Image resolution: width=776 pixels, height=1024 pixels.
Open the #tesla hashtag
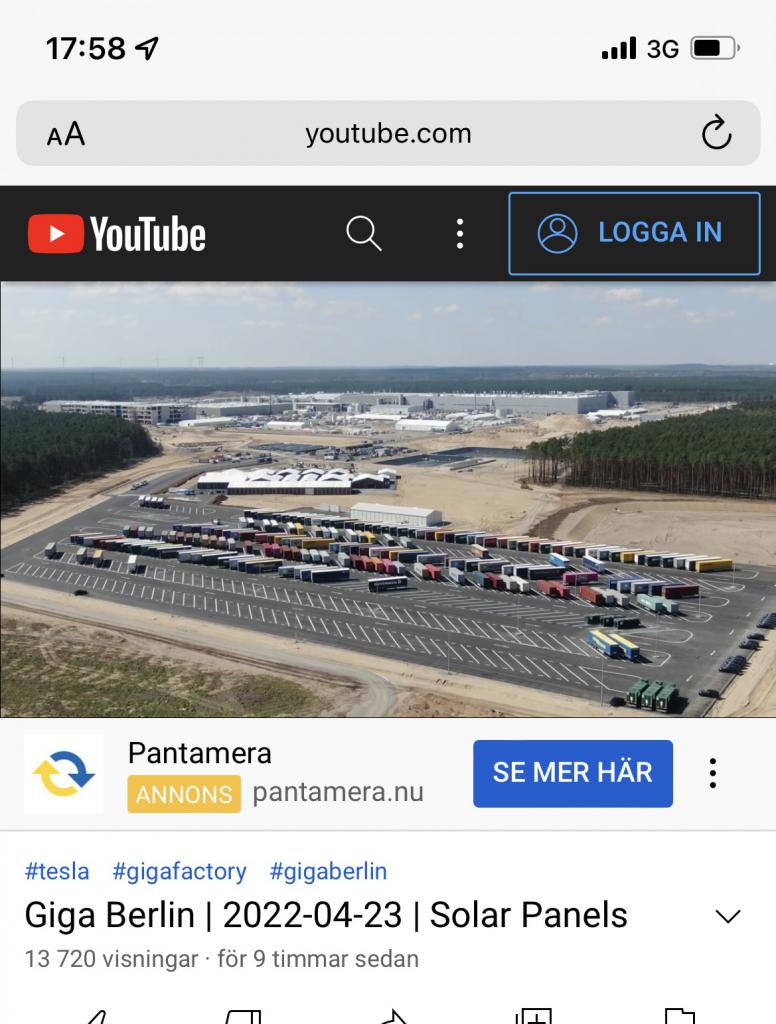pos(57,871)
